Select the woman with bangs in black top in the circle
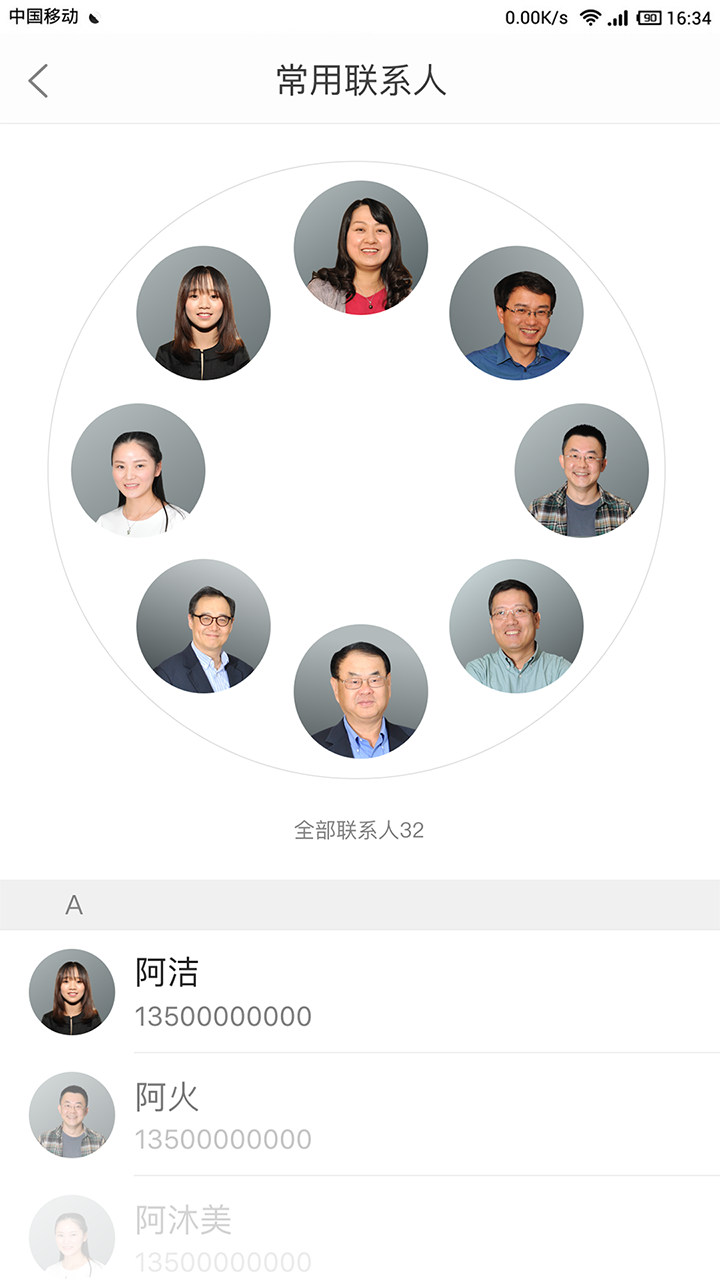Screen dimensions: 720x1280 (204, 313)
